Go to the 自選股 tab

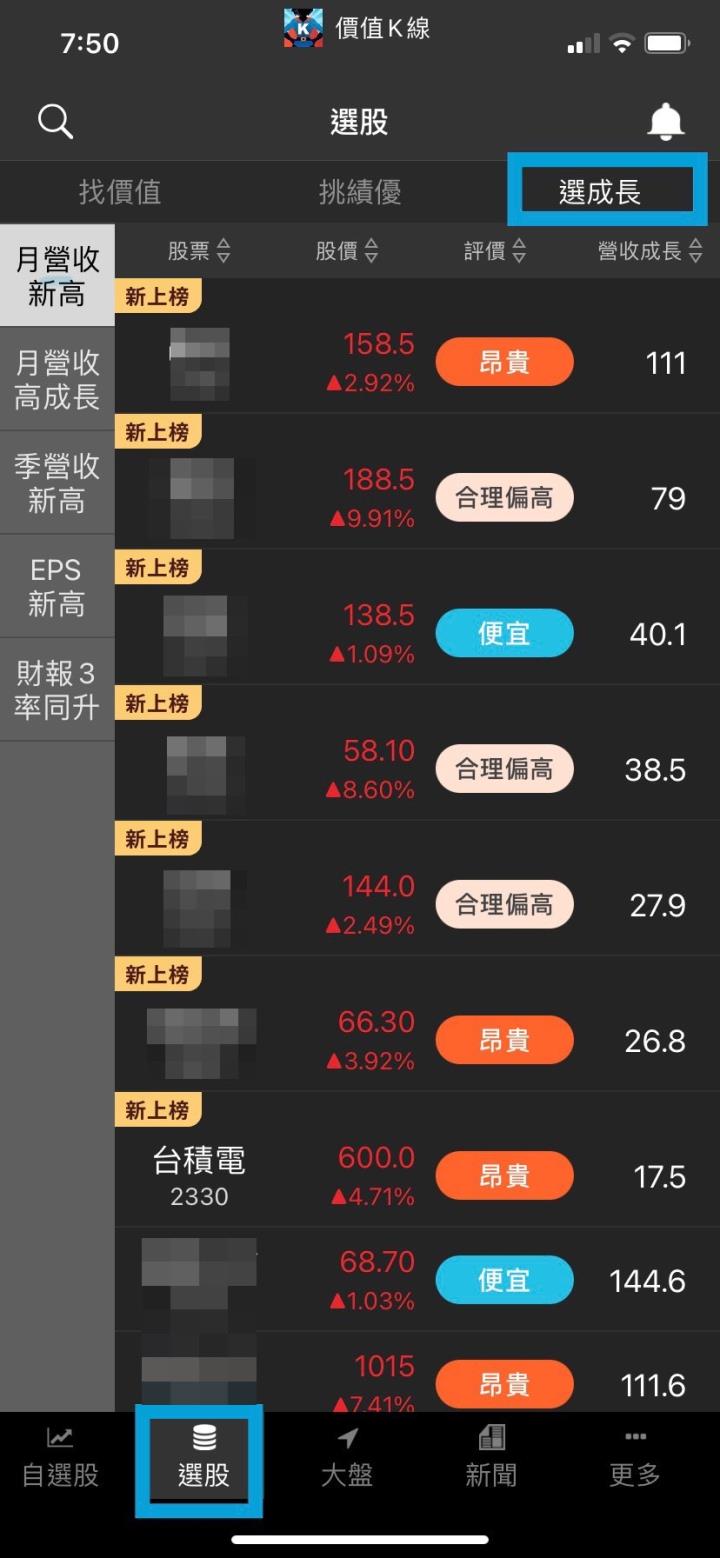60,1458
